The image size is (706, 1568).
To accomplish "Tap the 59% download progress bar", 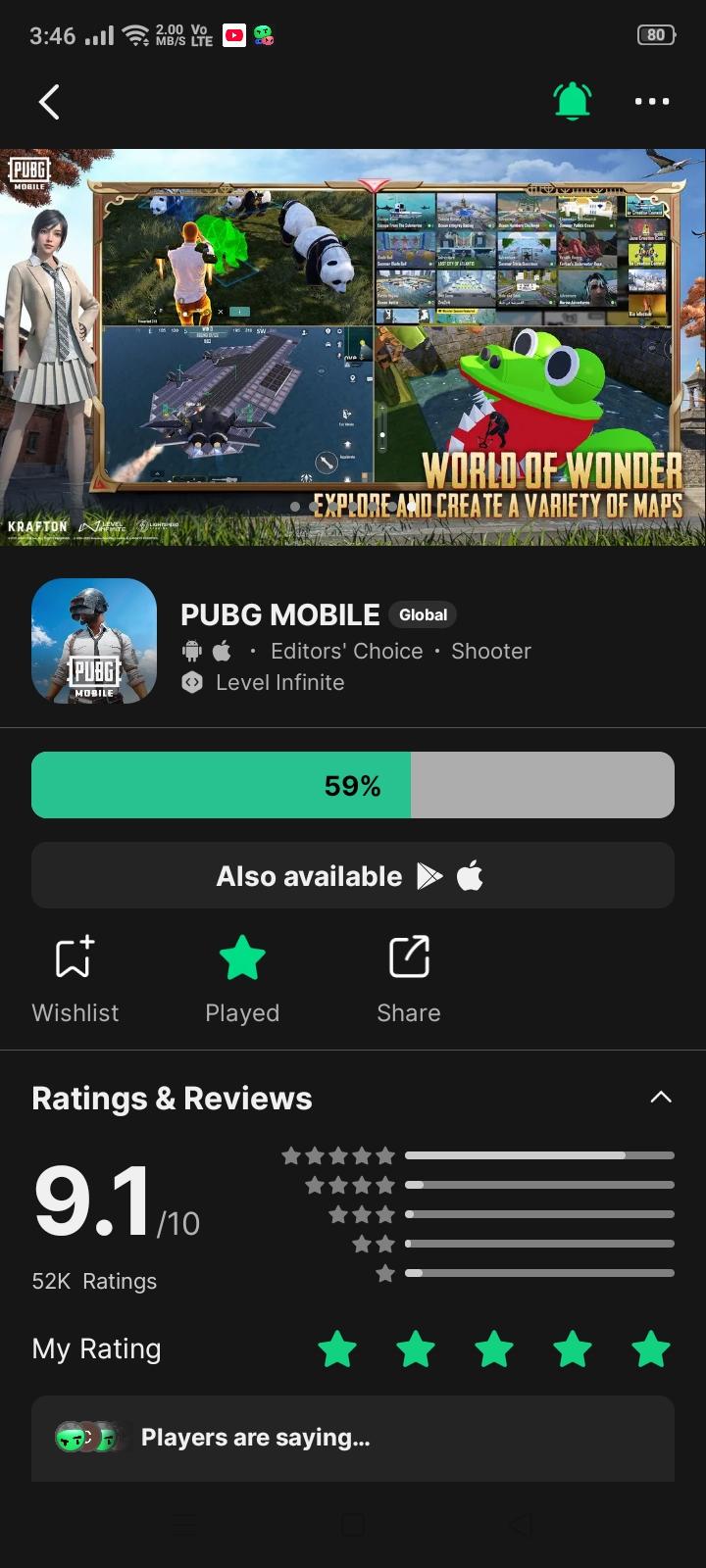I will tap(353, 785).
